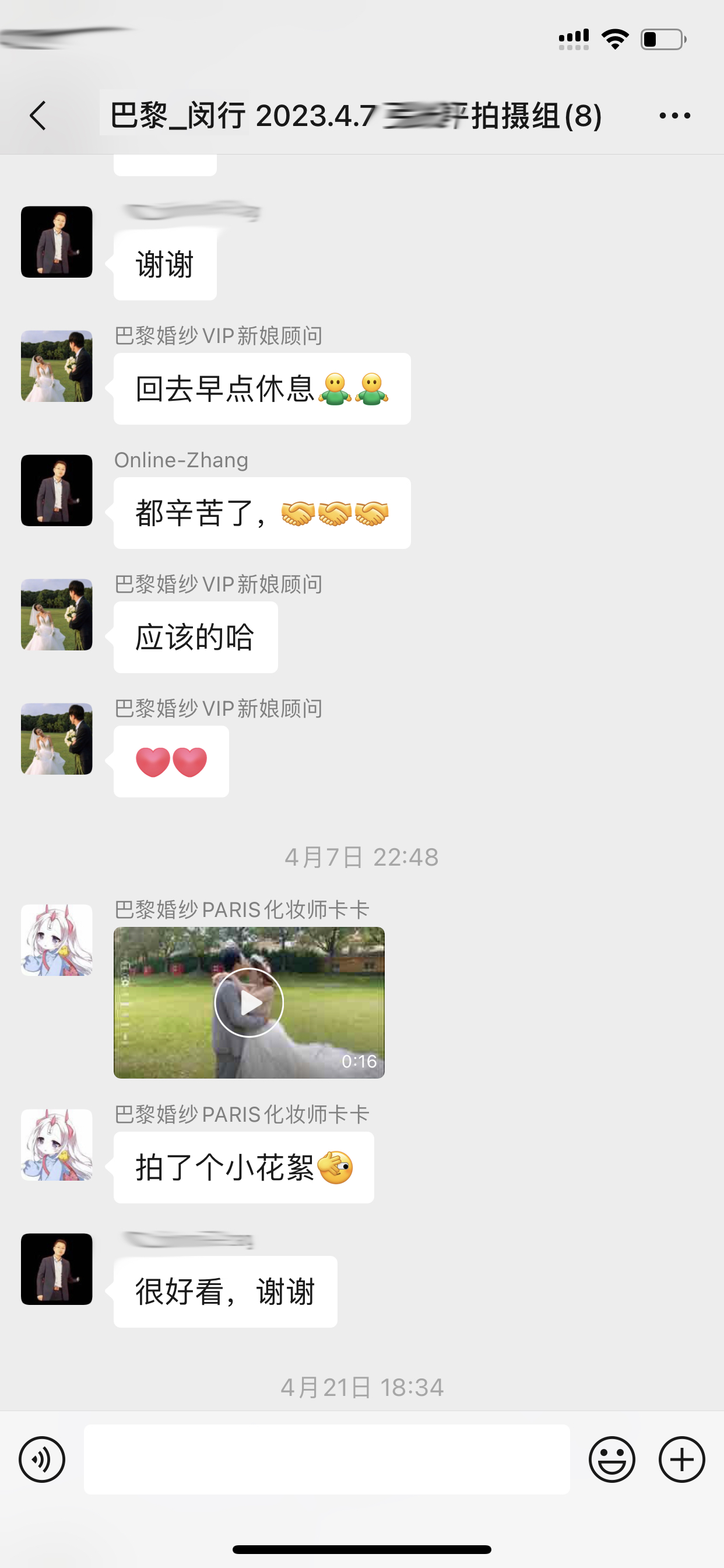Open Online-Zhang's profile avatar

57,490
